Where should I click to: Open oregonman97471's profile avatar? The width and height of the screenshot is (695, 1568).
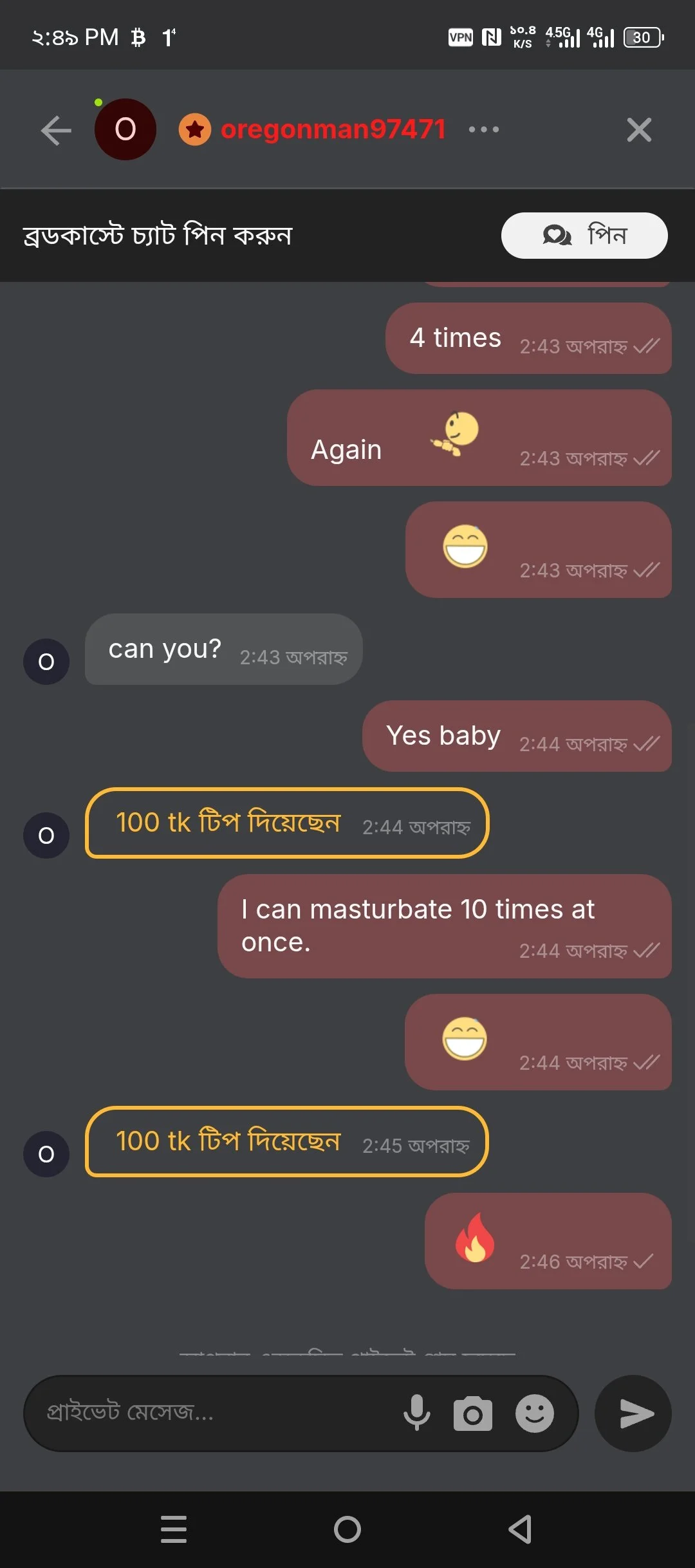[125, 129]
